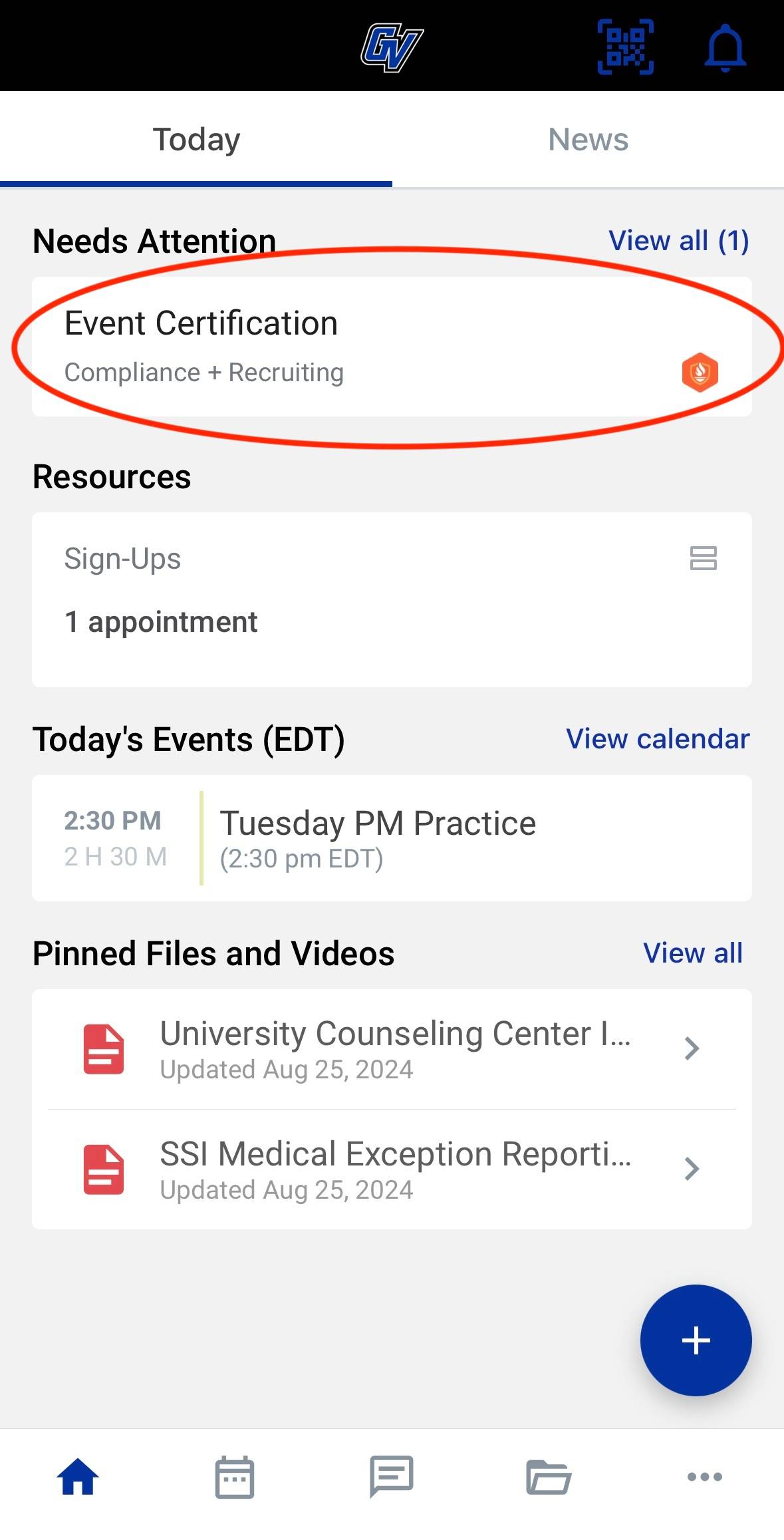The width and height of the screenshot is (784, 1540).
Task: Open the more options tab
Action: [705, 1477]
